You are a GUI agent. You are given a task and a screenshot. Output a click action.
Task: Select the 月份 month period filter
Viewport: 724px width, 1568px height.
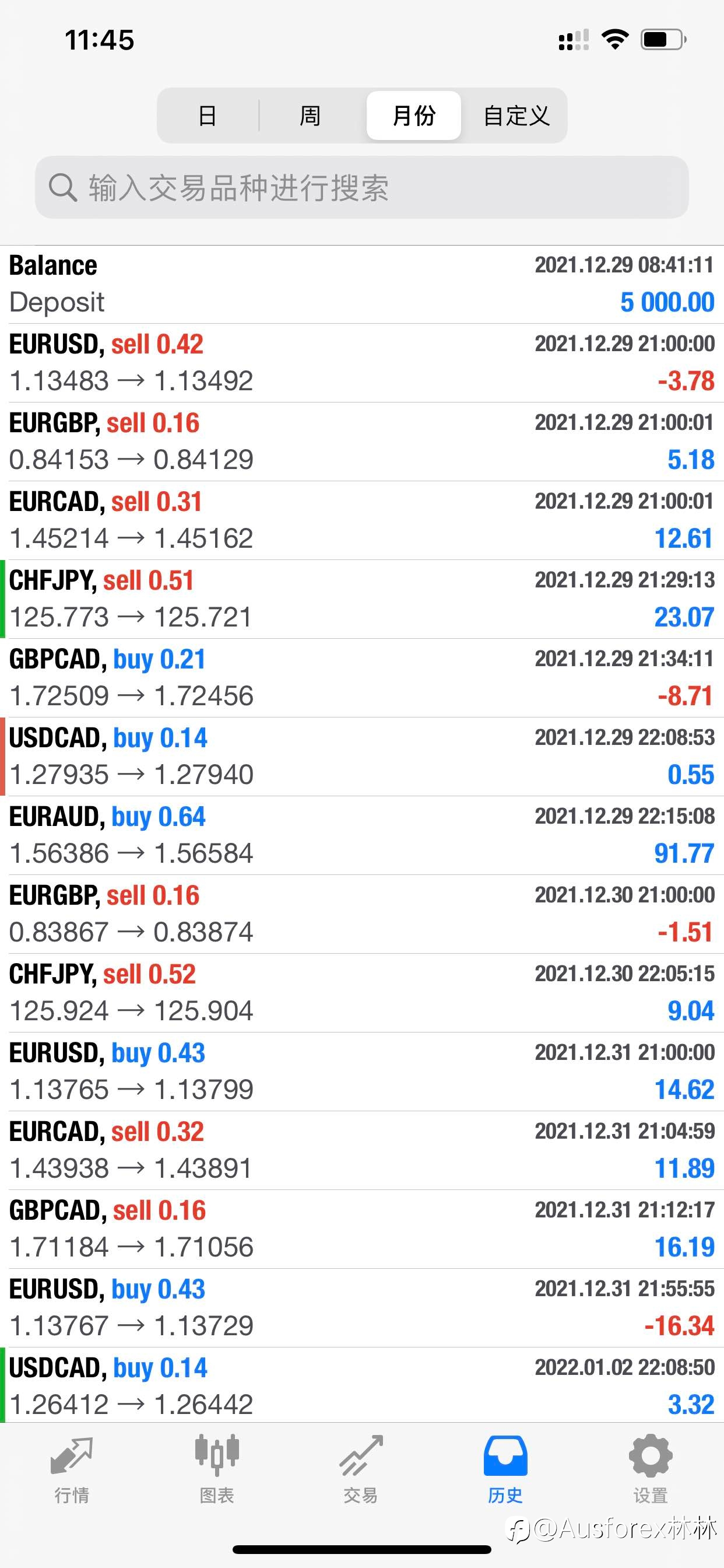point(414,116)
